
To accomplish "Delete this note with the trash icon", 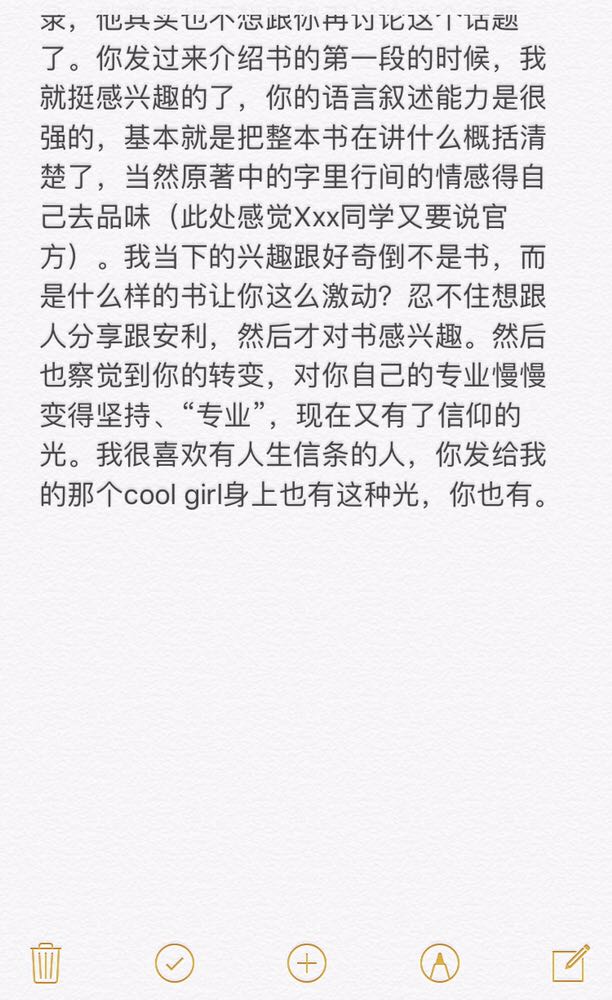I will tap(45, 962).
